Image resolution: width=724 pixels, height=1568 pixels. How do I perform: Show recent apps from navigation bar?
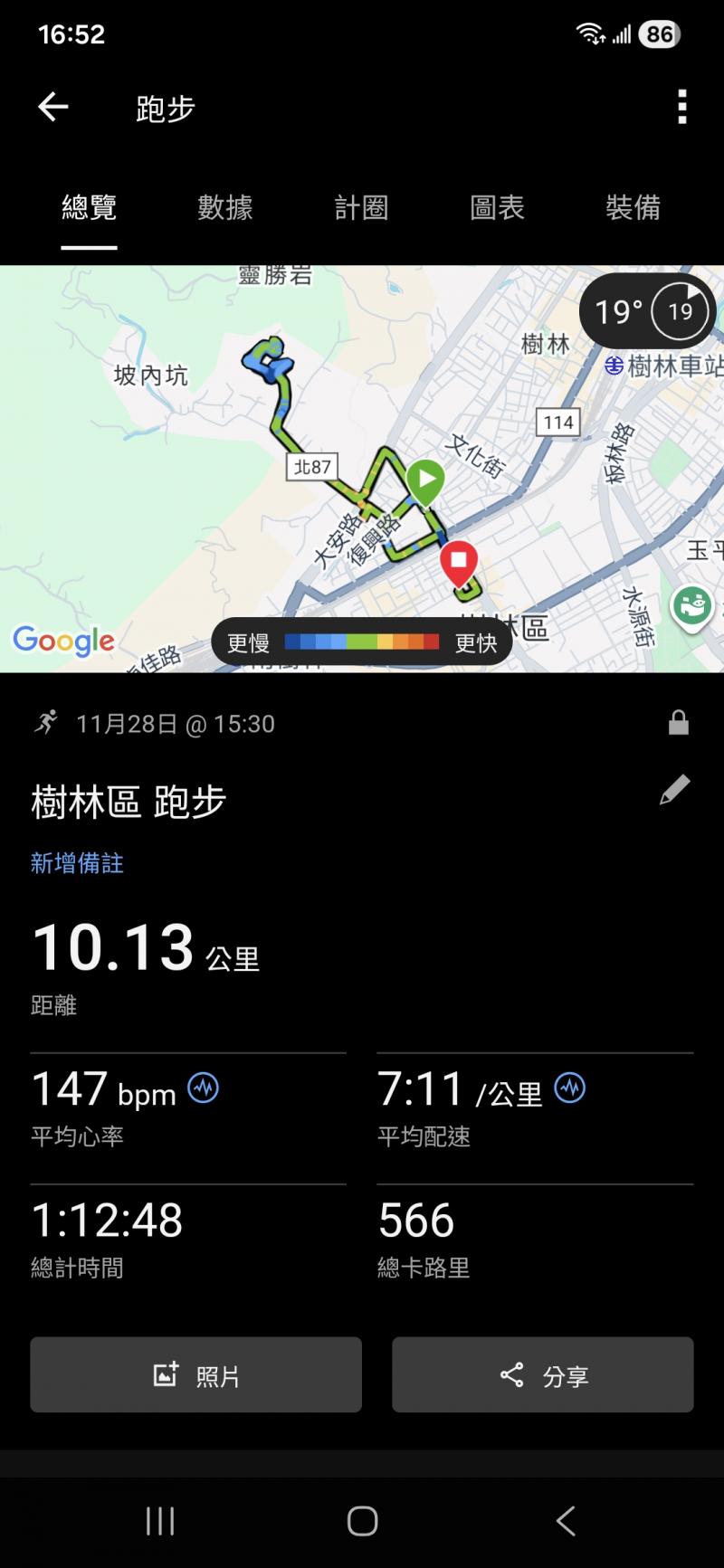pos(160,1521)
